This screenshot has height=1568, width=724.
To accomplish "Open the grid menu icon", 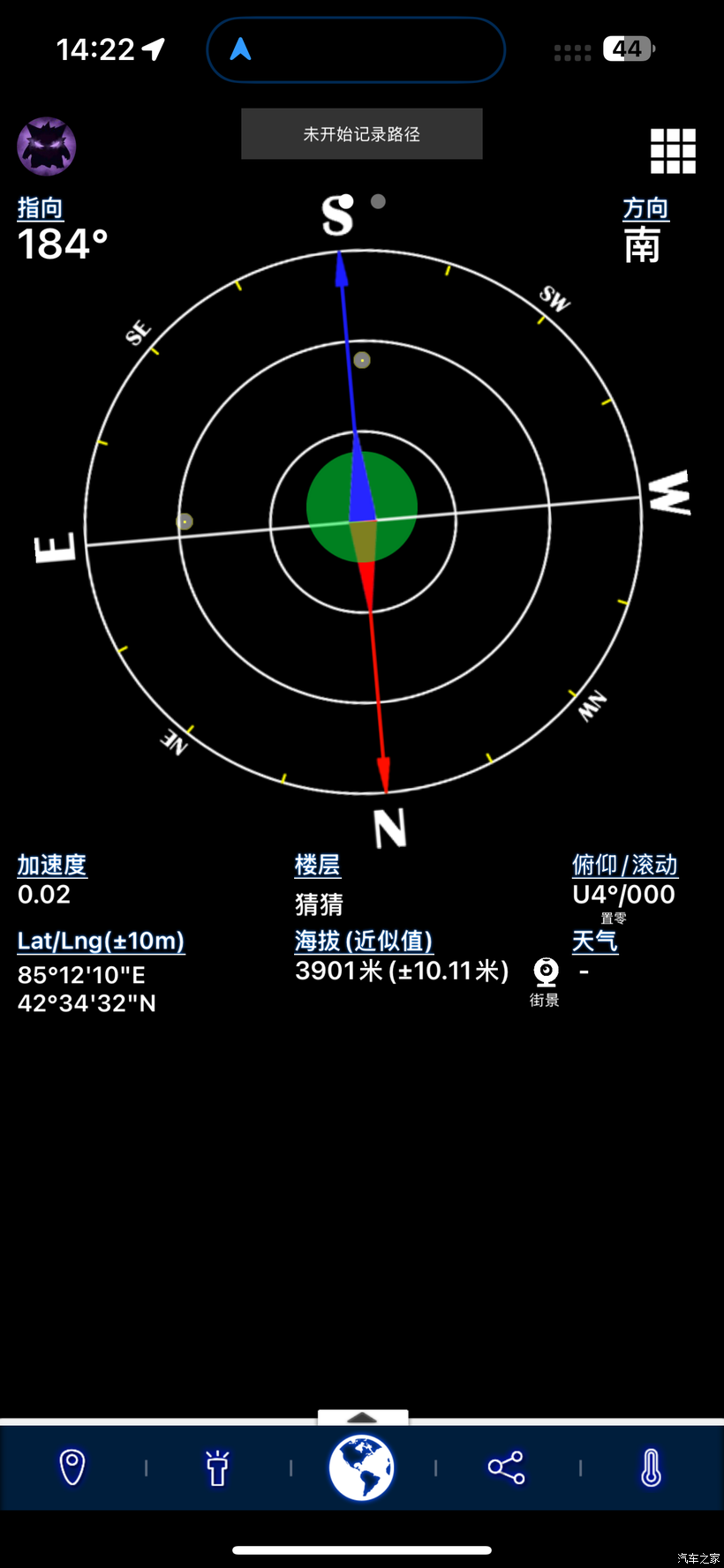I will click(673, 151).
